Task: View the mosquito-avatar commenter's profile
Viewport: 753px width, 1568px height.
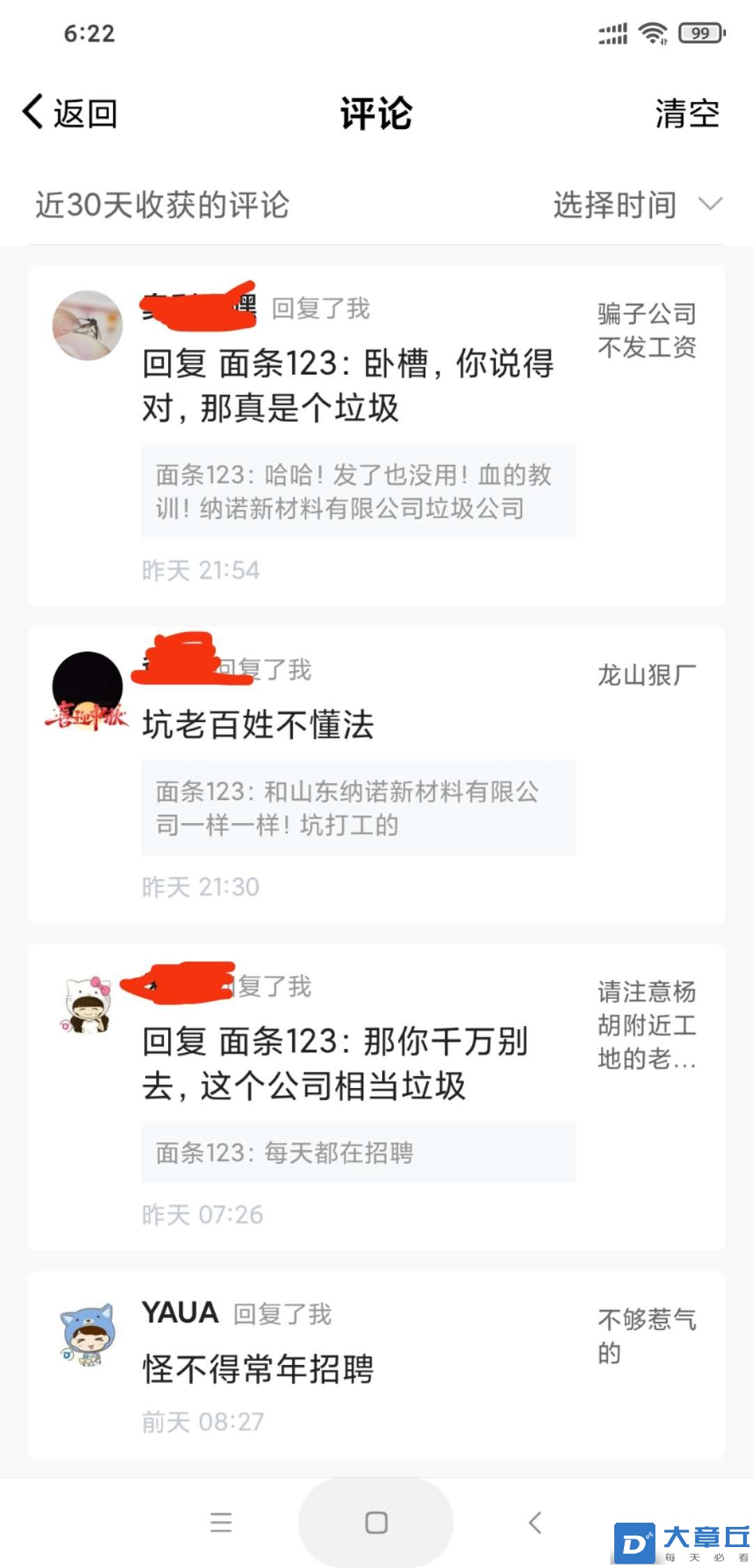Action: tap(88, 326)
